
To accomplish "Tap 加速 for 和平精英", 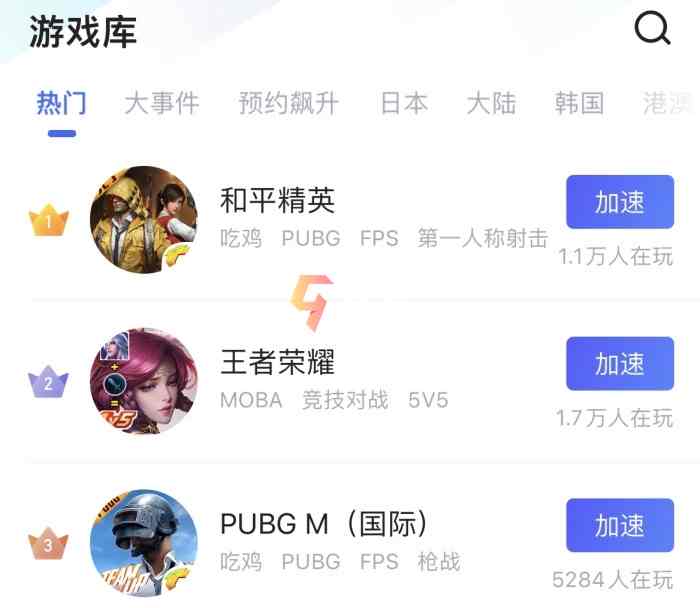I will 620,202.
